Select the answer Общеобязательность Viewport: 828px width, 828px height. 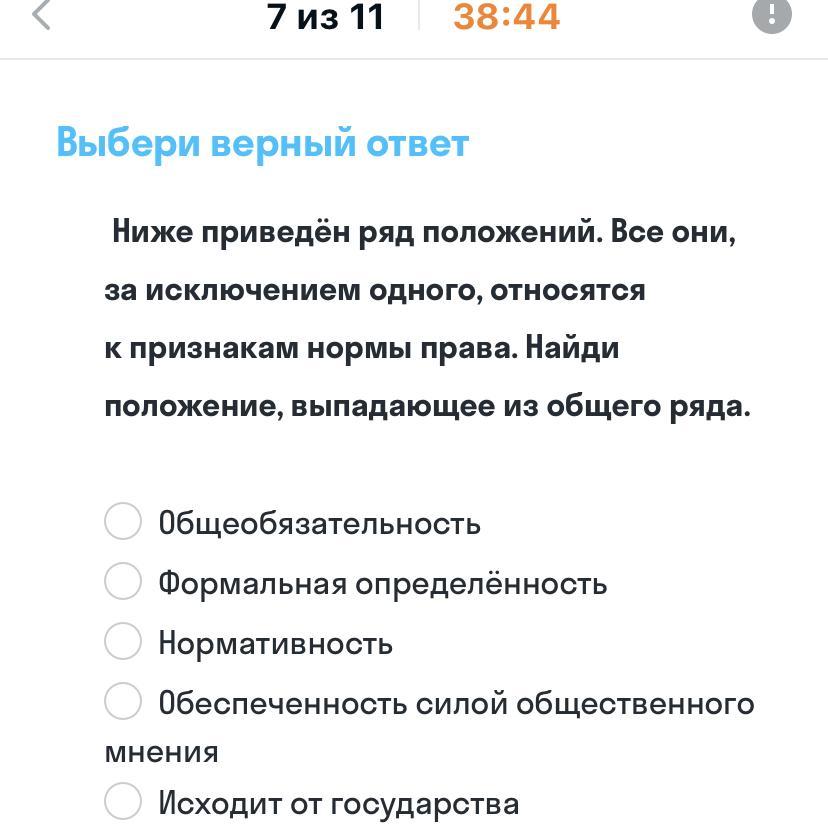[123, 521]
